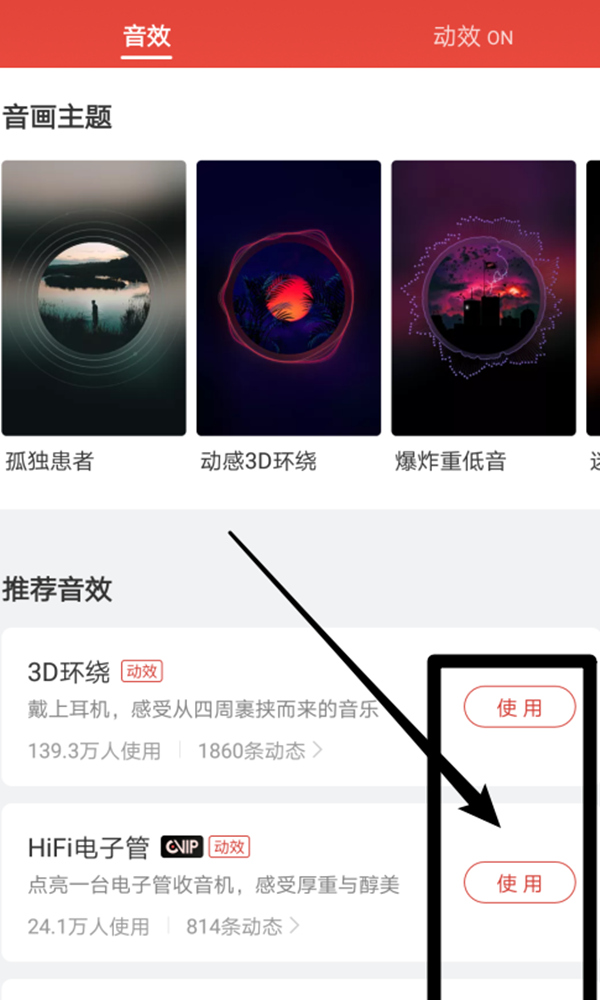600x1000 pixels.
Task: Open the 孤独患者 theme
Action: 94,298
